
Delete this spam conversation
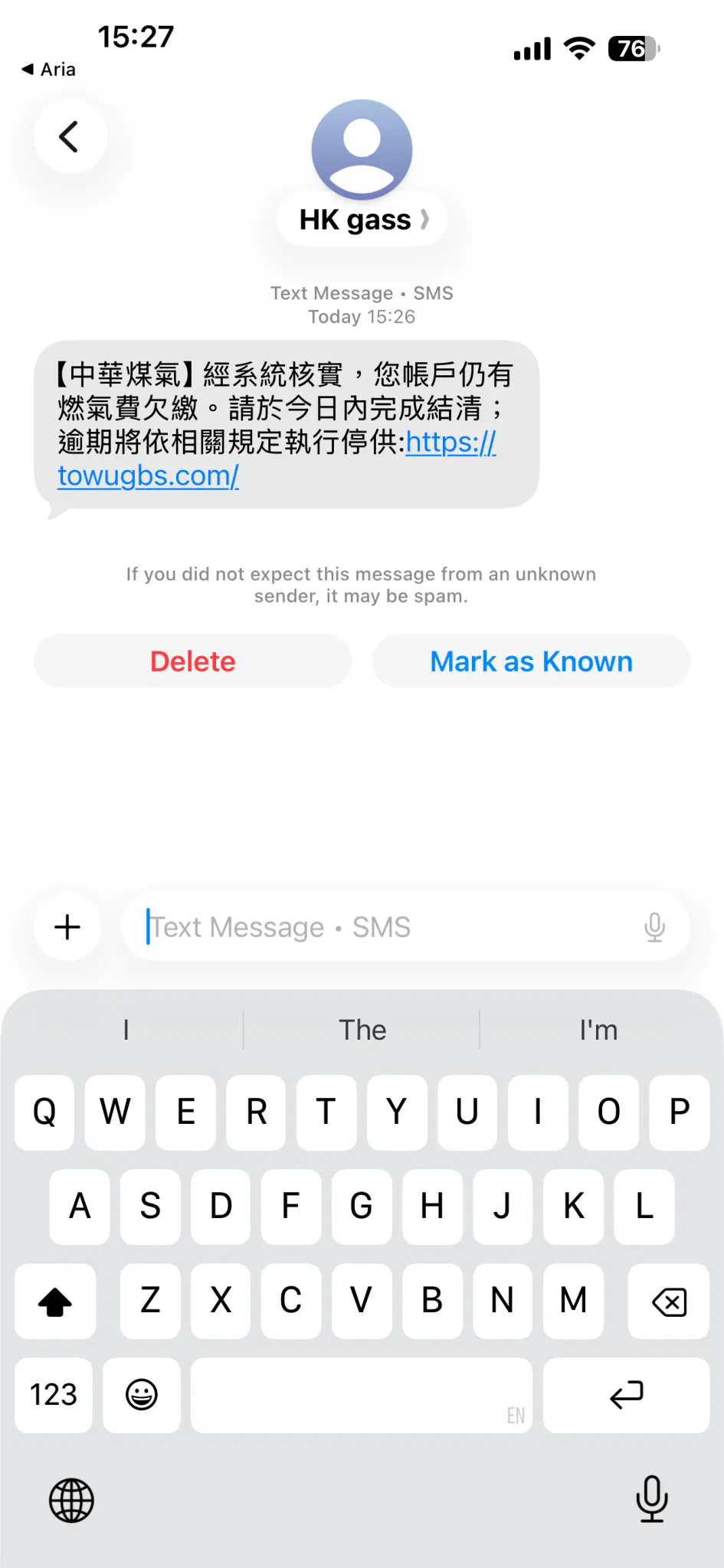pos(193,661)
